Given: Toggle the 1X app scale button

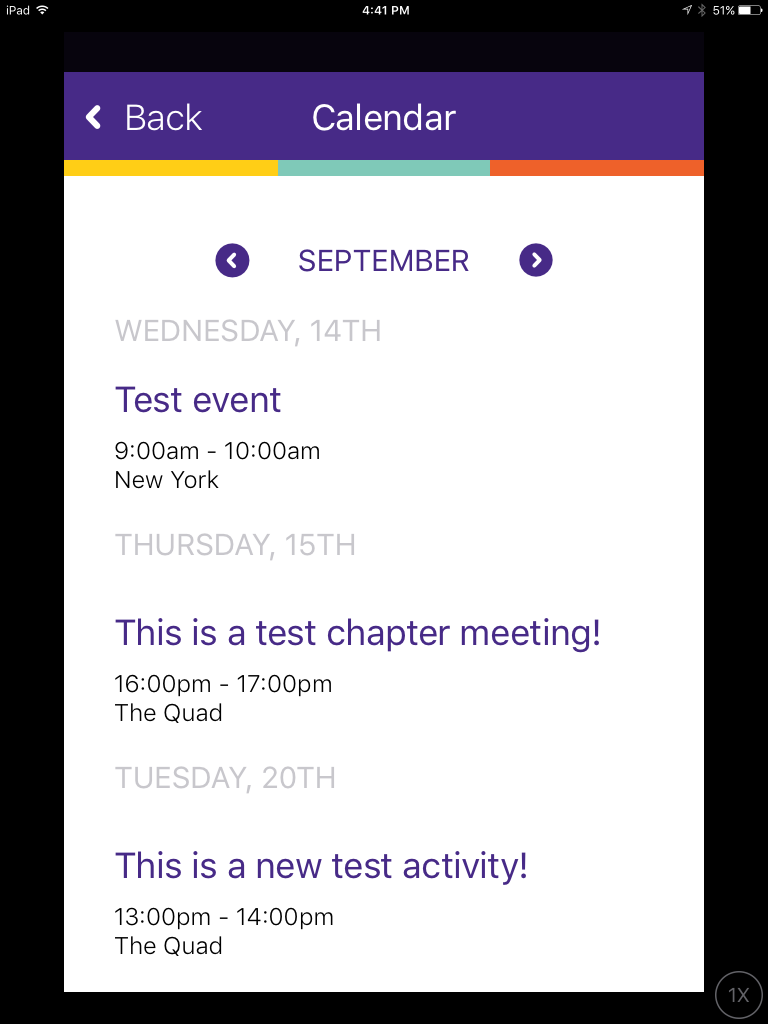Looking at the screenshot, I should click(738, 995).
